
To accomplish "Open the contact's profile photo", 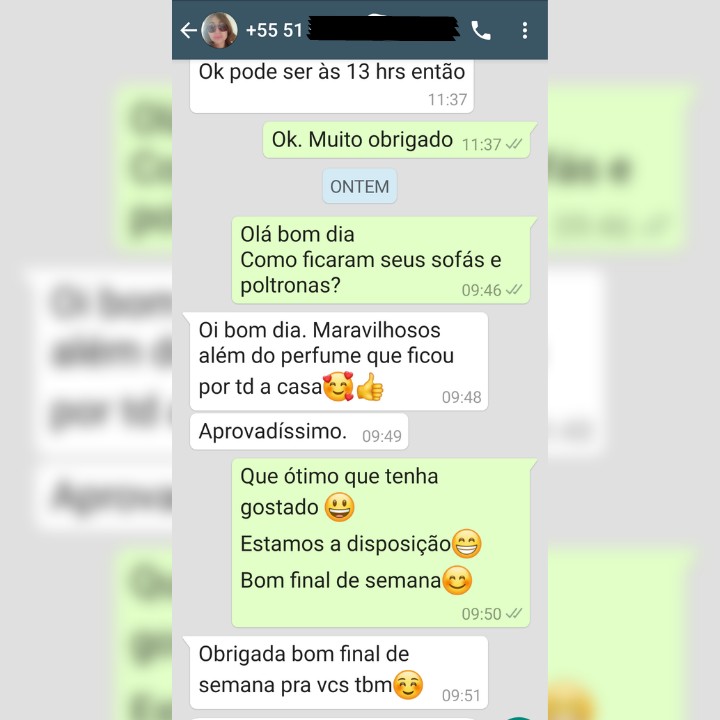I will pos(219,30).
